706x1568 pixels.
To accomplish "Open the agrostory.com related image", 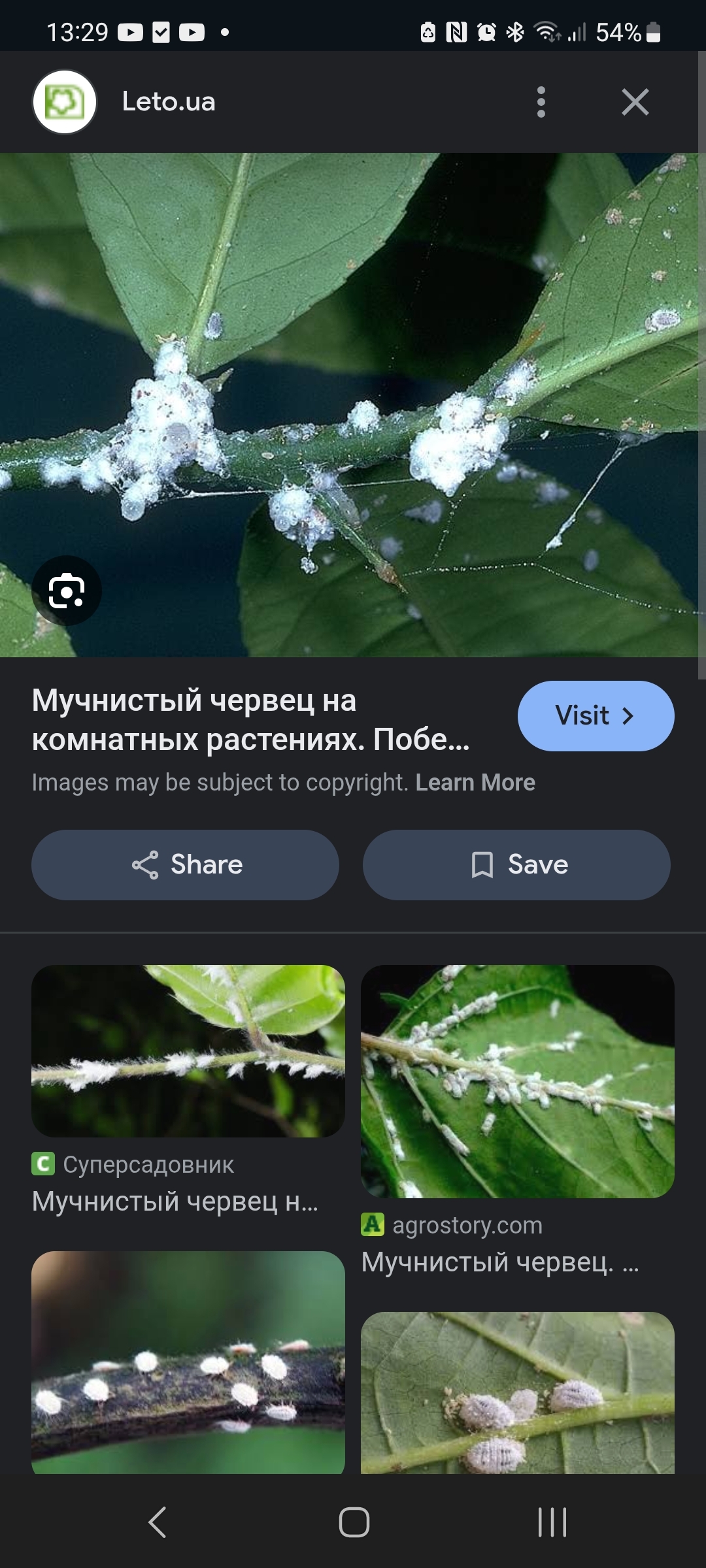I will (517, 1081).
